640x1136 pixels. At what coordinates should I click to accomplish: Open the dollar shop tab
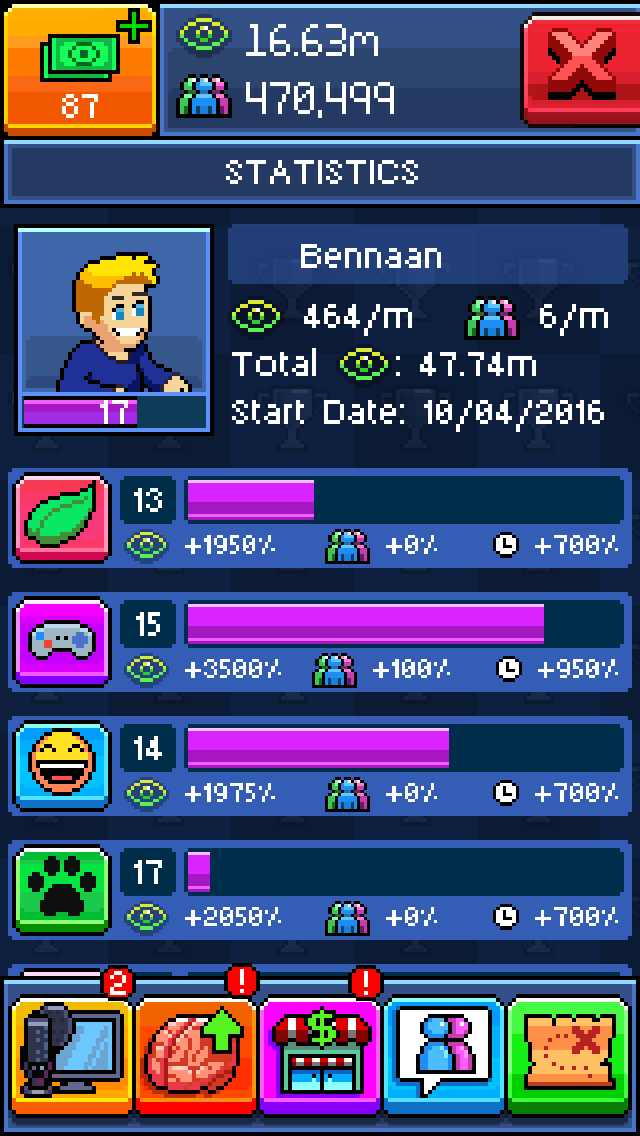(320, 1056)
